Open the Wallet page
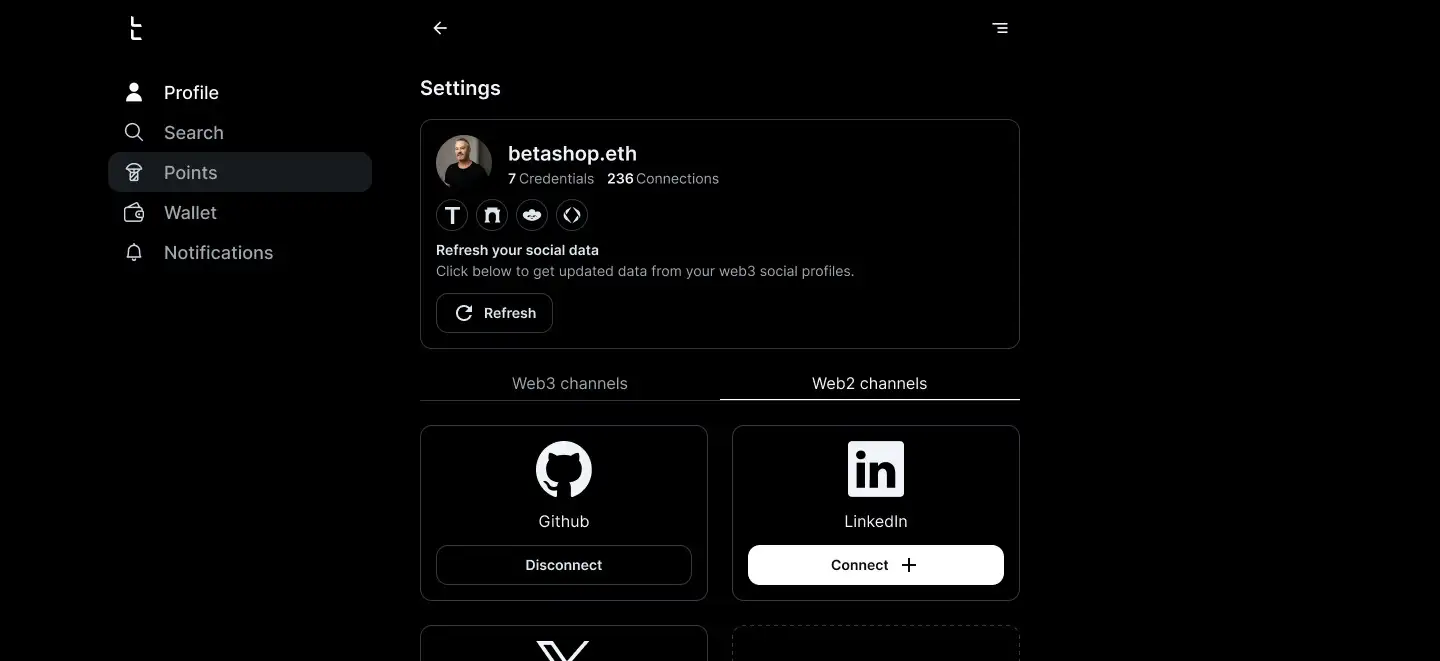 point(190,213)
